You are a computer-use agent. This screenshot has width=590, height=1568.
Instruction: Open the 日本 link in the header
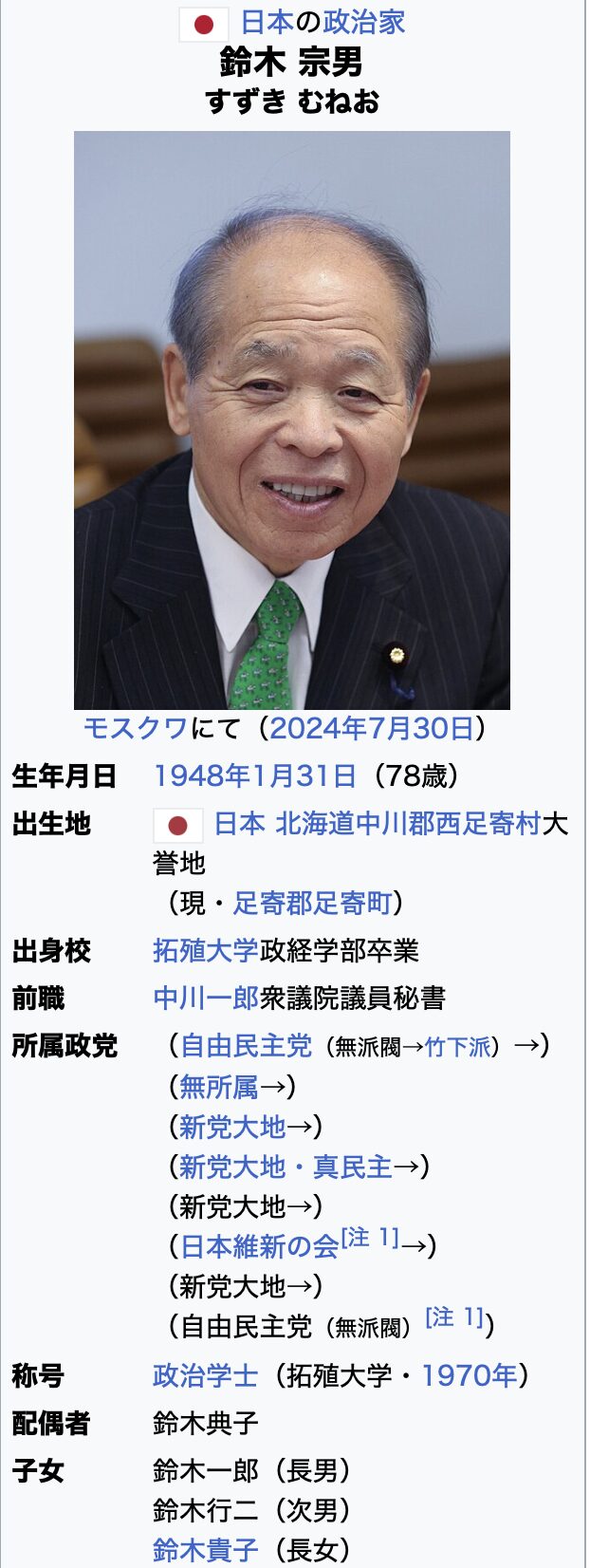266,22
